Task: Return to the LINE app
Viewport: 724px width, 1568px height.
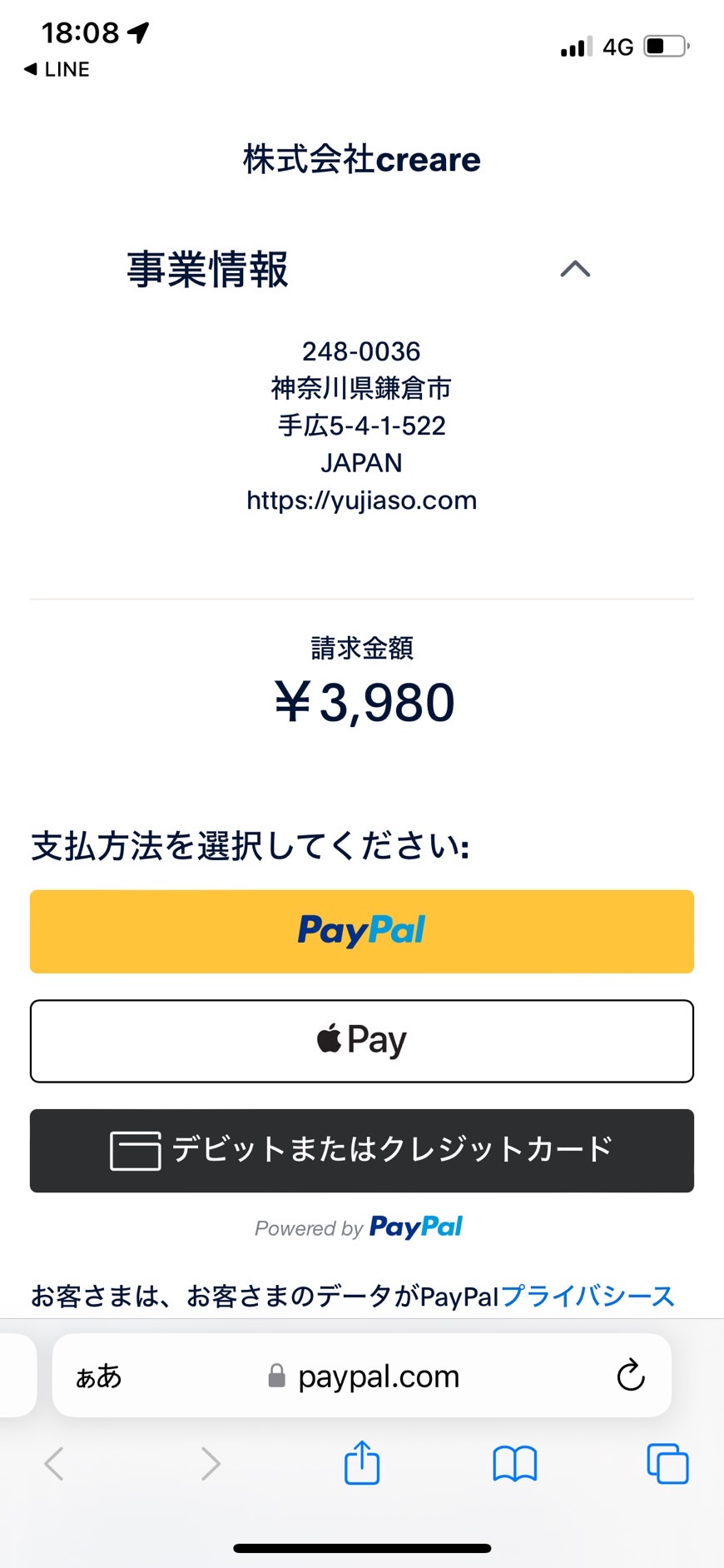Action: pos(57,69)
